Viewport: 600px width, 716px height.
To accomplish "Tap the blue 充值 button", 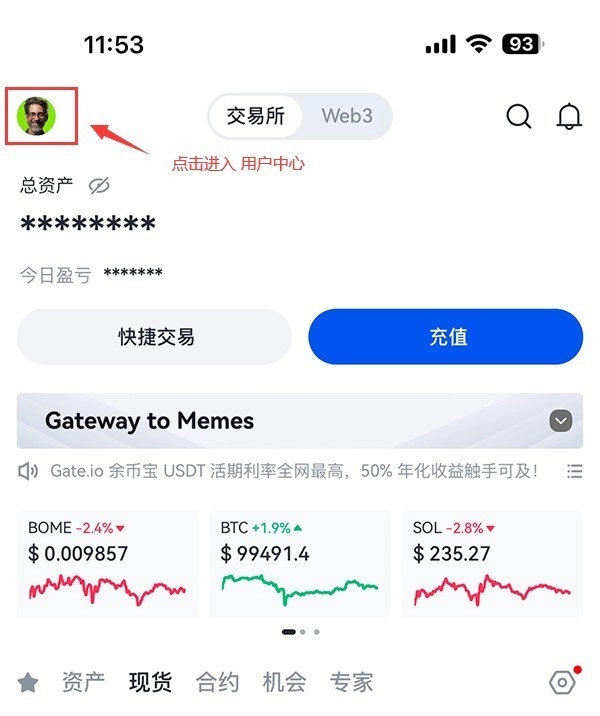I will pyautogui.click(x=445, y=336).
